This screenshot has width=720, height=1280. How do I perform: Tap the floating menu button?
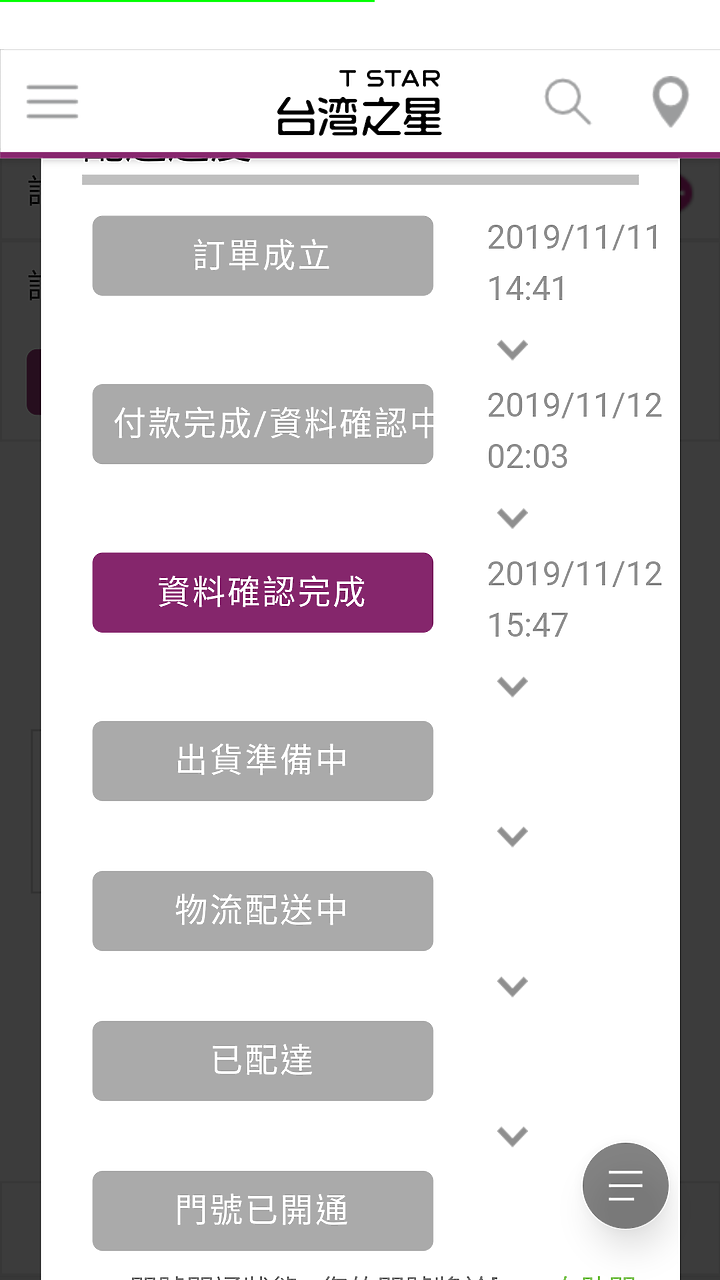point(626,1185)
